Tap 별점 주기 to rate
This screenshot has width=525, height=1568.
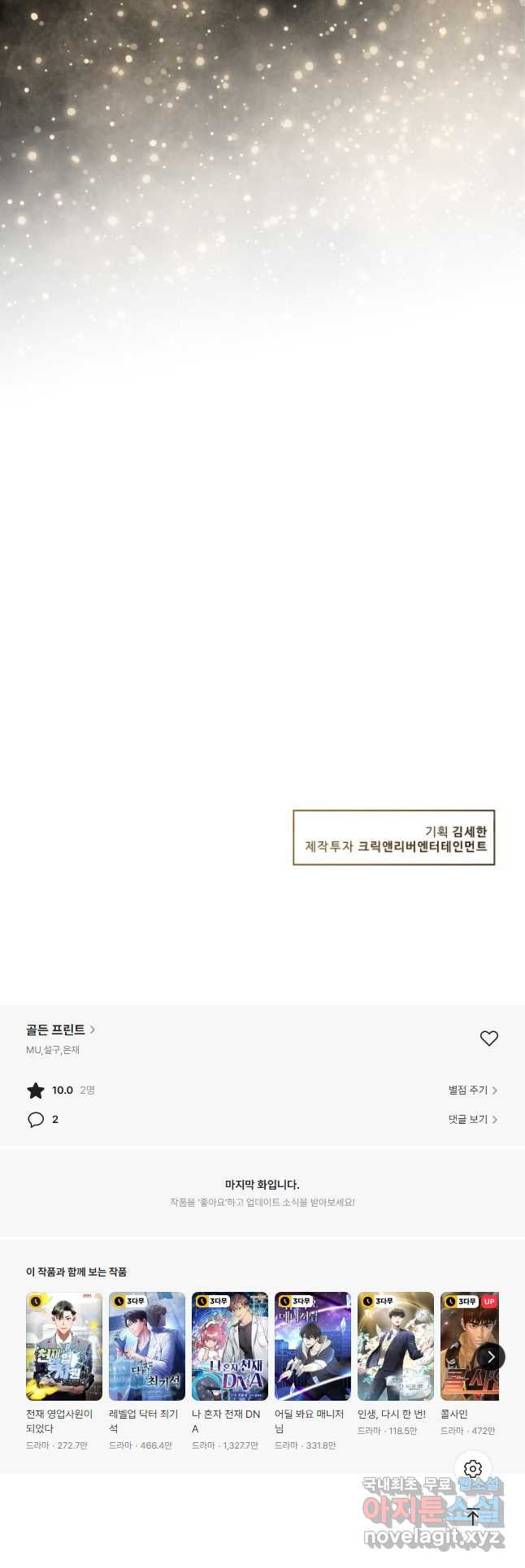click(x=472, y=1090)
